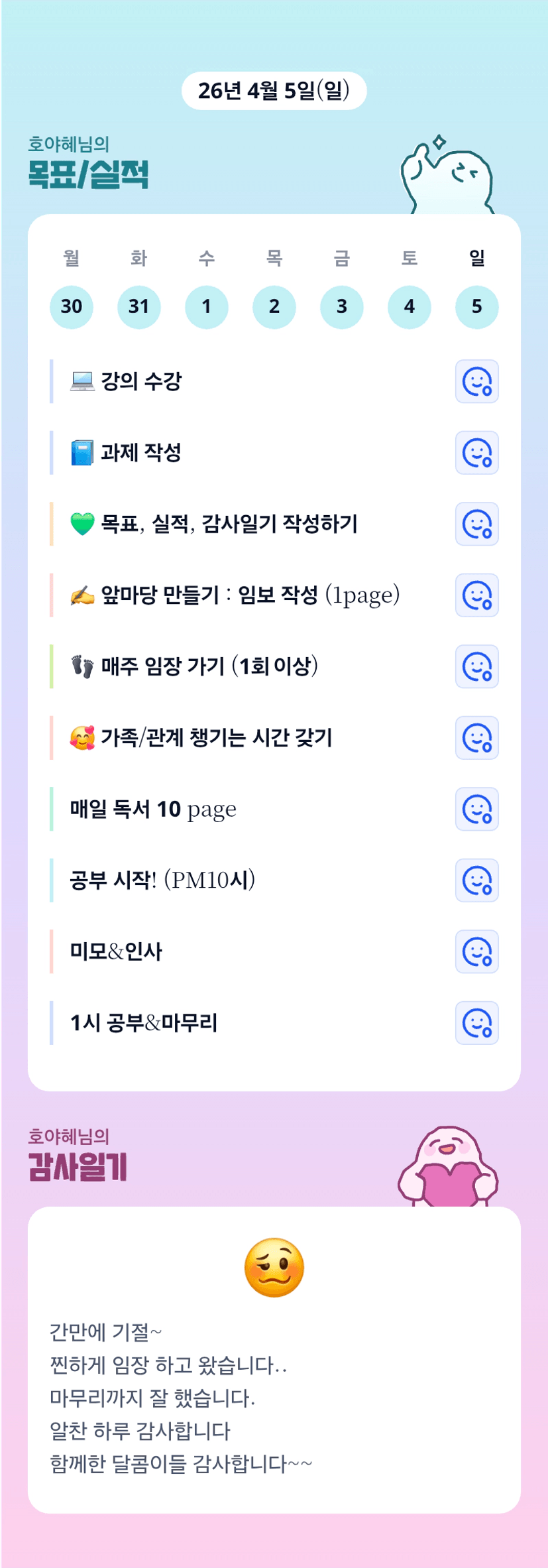Add emoji reaction to 미모&인사

tap(477, 952)
